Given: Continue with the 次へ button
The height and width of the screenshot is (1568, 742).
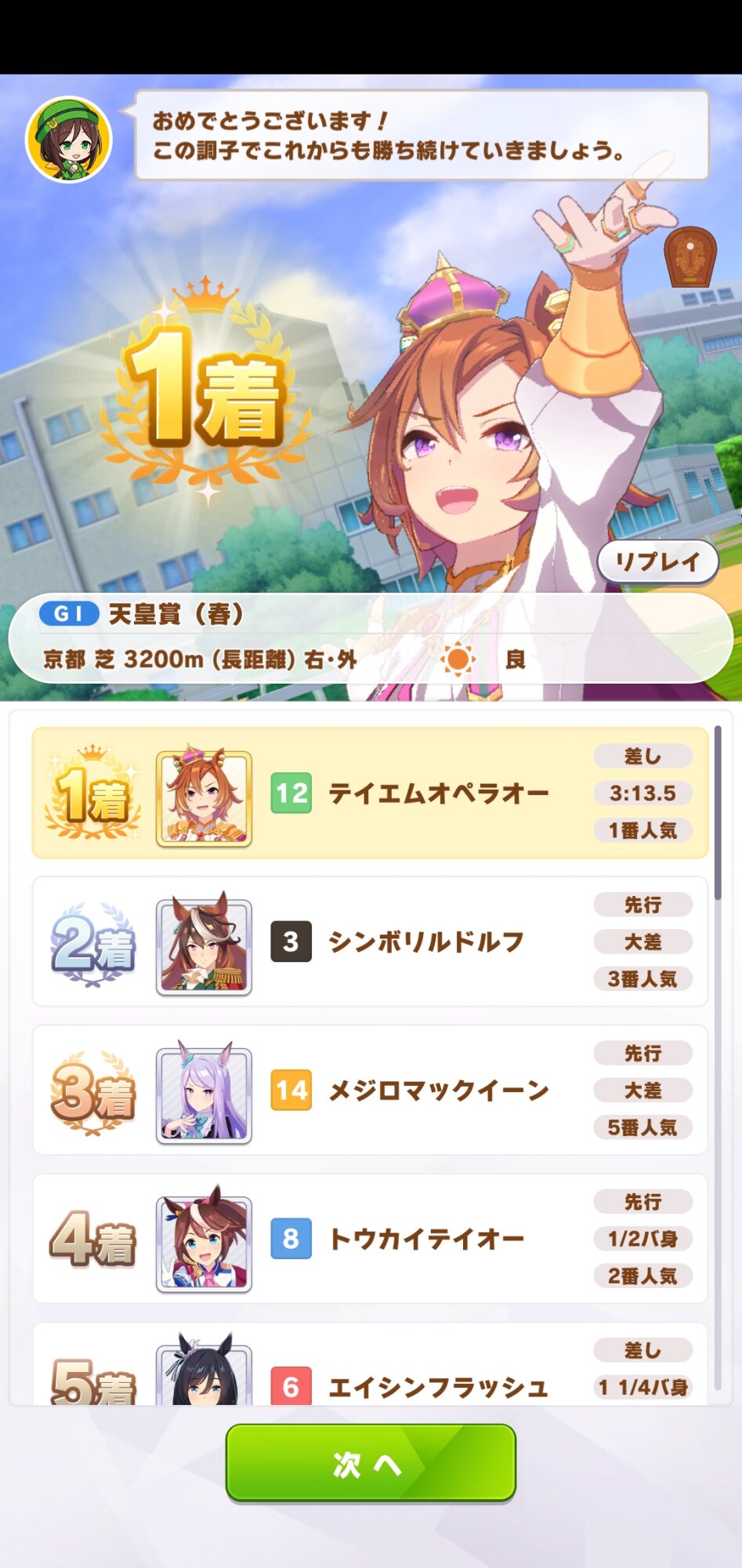Looking at the screenshot, I should (371, 1462).
